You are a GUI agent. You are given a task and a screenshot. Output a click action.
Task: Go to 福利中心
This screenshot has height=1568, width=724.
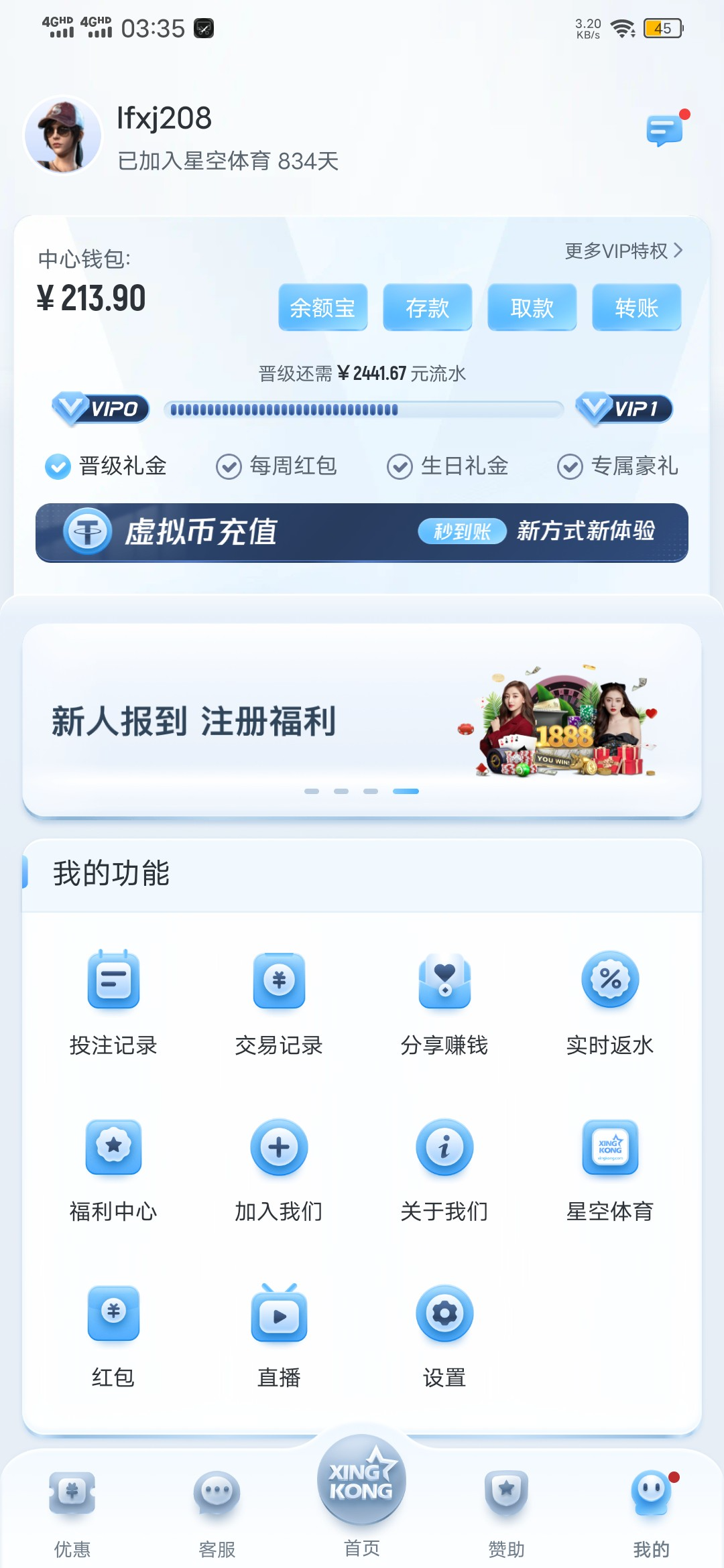[113, 1167]
